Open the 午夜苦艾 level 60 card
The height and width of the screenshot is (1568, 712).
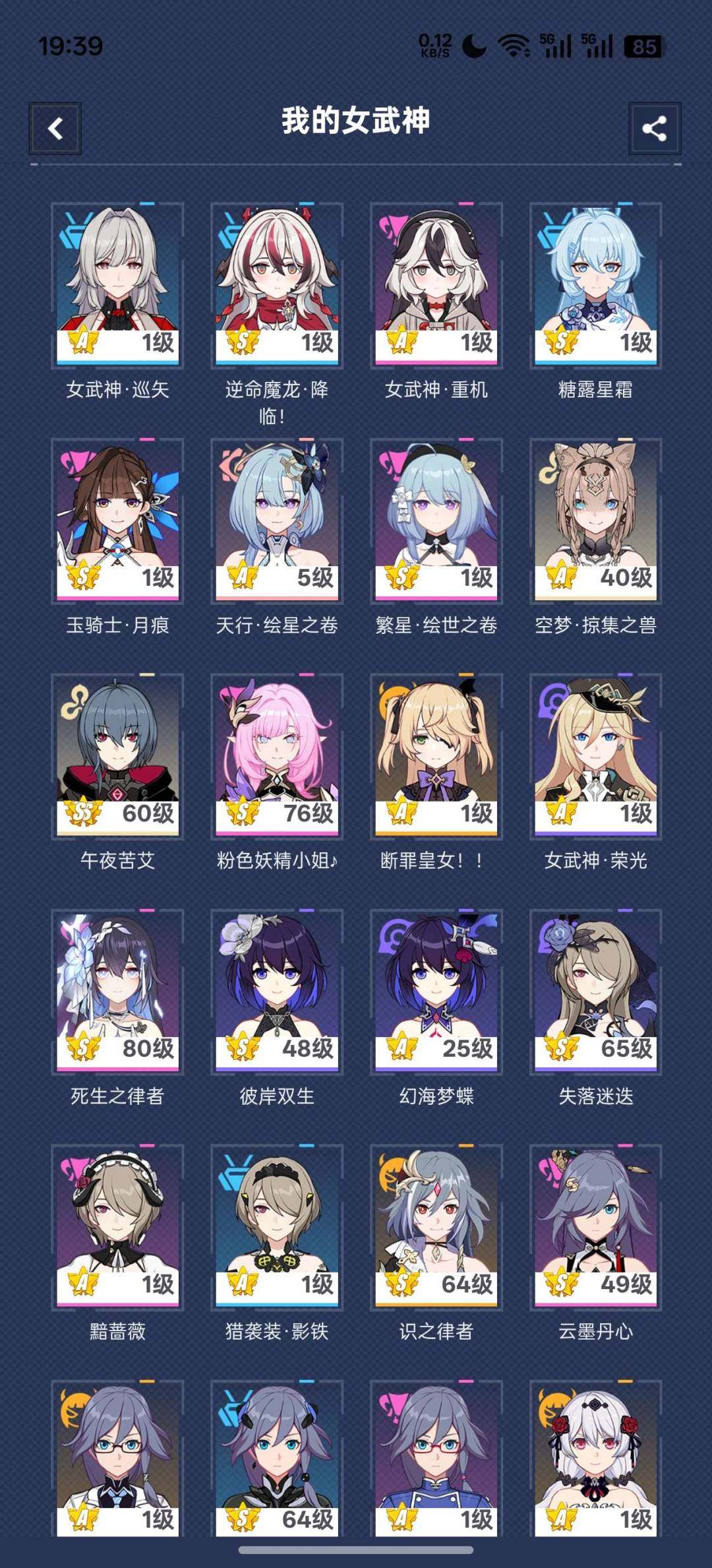(117, 756)
